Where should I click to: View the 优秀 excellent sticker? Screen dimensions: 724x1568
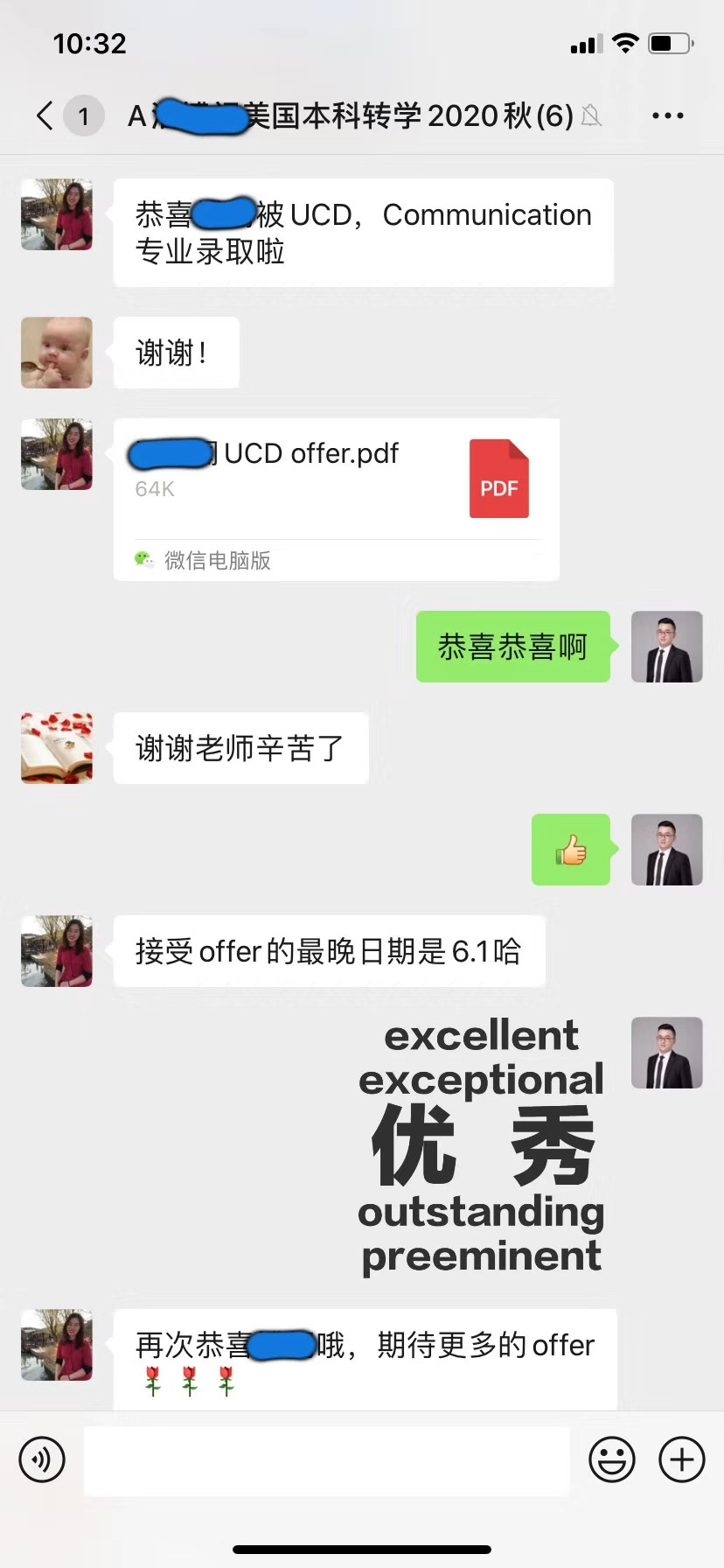[482, 1146]
